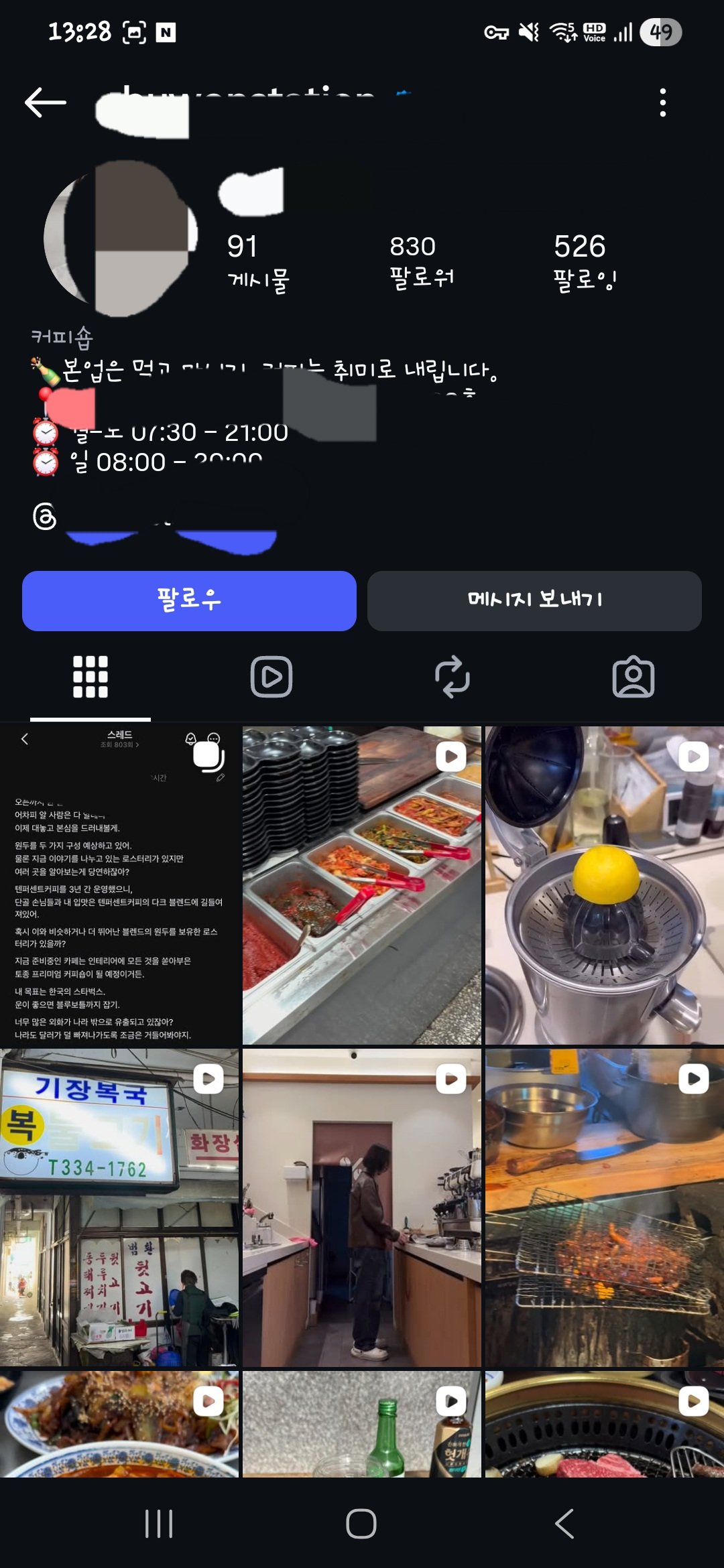Viewport: 724px width, 1568px height.
Task: Switch to the Reels tab
Action: (x=271, y=677)
